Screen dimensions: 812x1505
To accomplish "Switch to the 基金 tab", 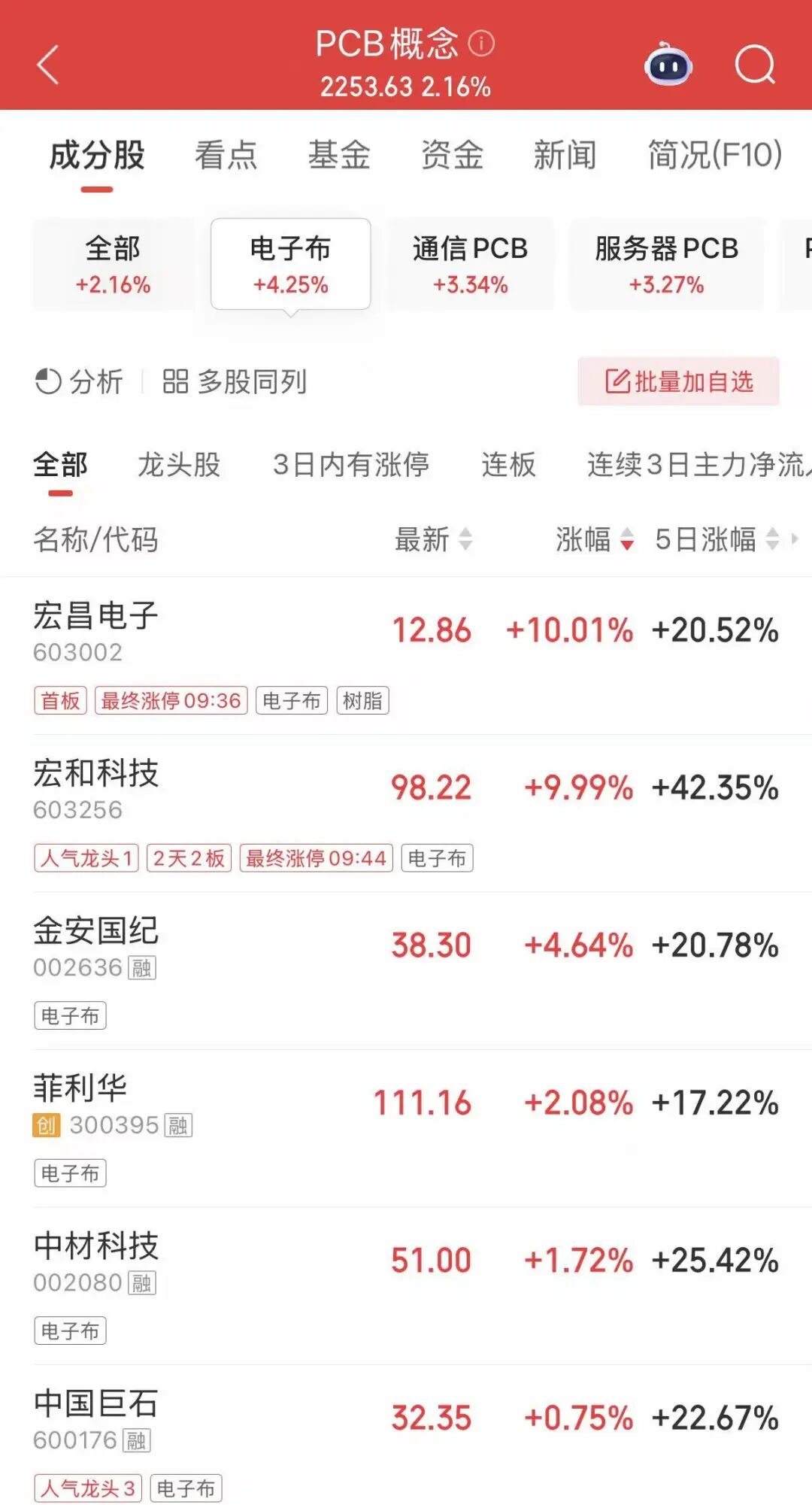I will 339,156.
